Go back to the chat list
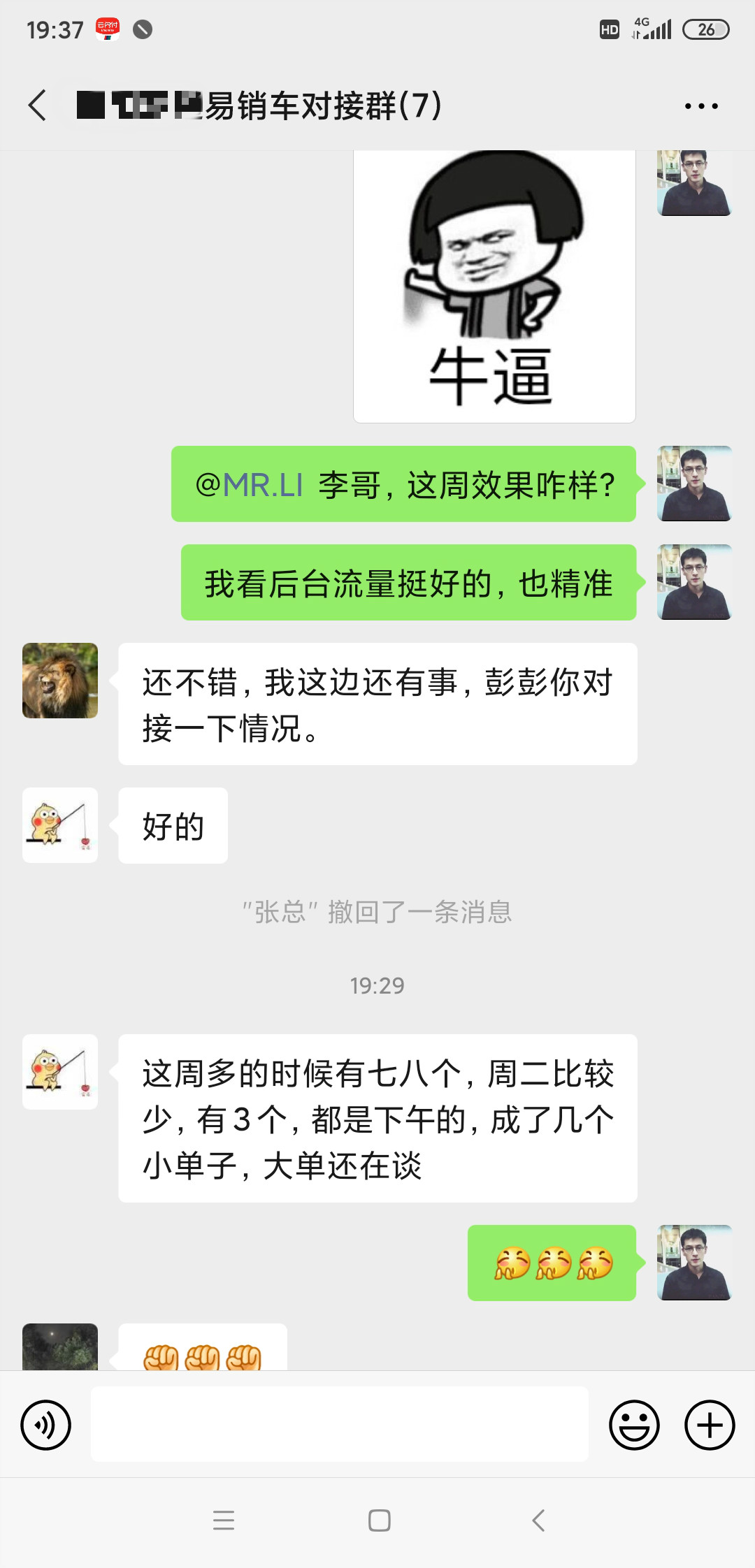This screenshot has width=755, height=1568. (x=36, y=106)
